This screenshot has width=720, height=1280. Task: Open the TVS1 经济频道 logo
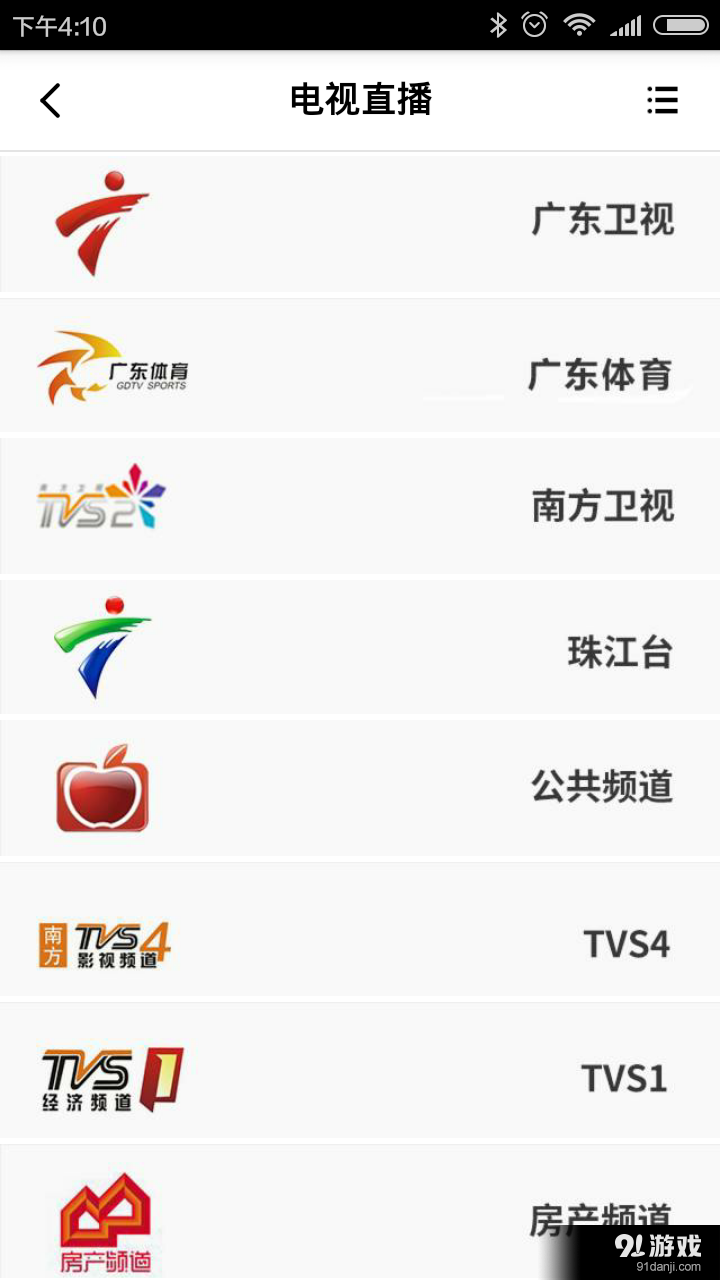(108, 1080)
